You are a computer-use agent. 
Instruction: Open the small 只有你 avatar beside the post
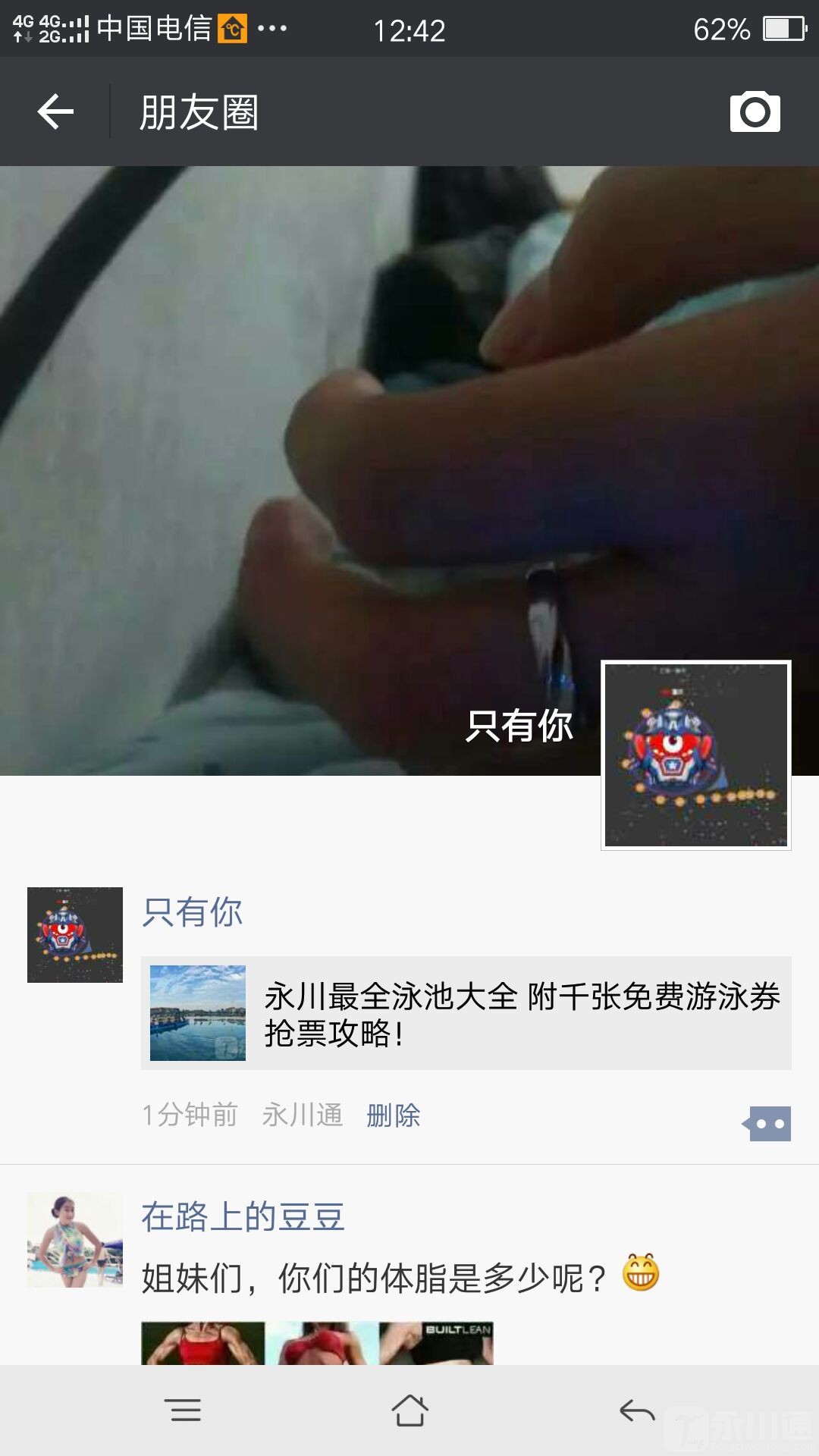click(75, 934)
